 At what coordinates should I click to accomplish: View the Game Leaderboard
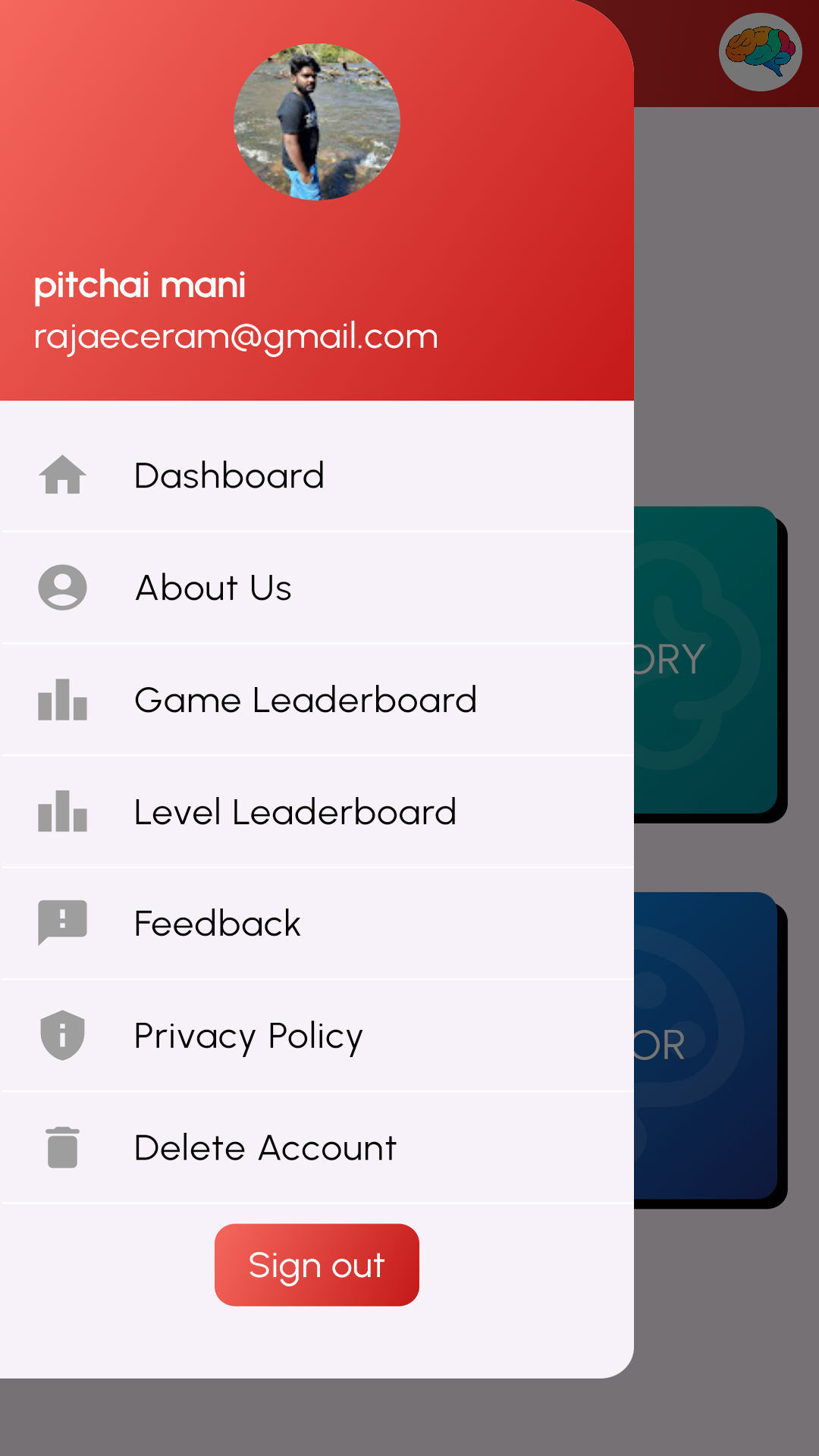click(305, 700)
